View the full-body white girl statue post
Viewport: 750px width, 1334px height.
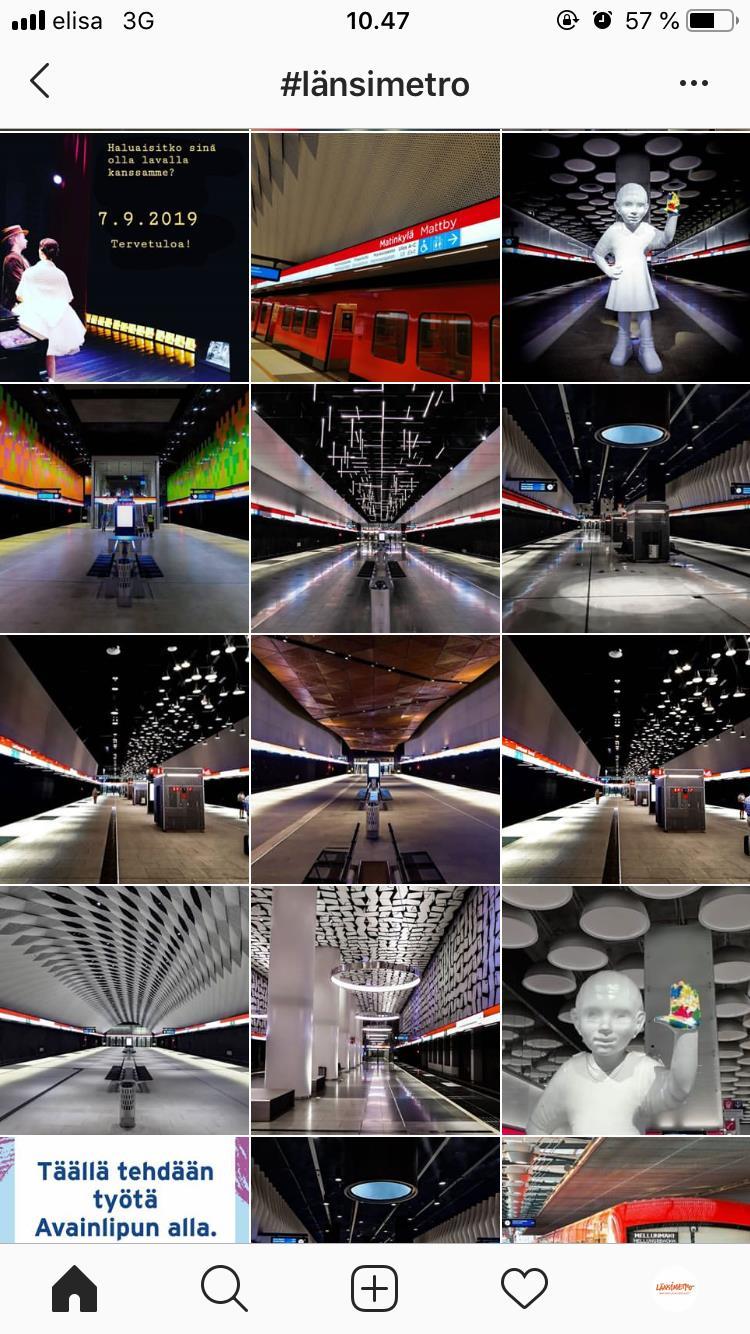tap(626, 257)
